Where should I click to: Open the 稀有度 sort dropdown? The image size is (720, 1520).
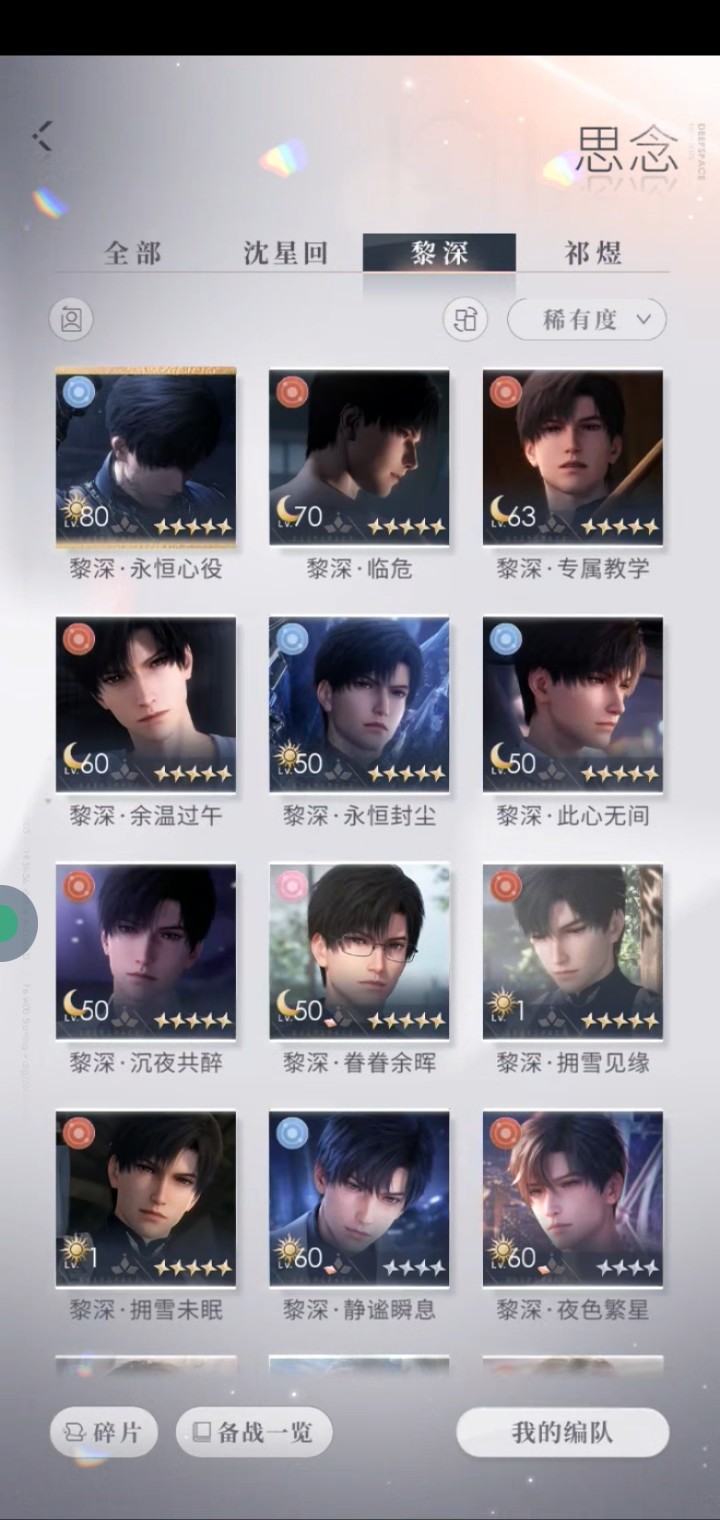pyautogui.click(x=586, y=320)
